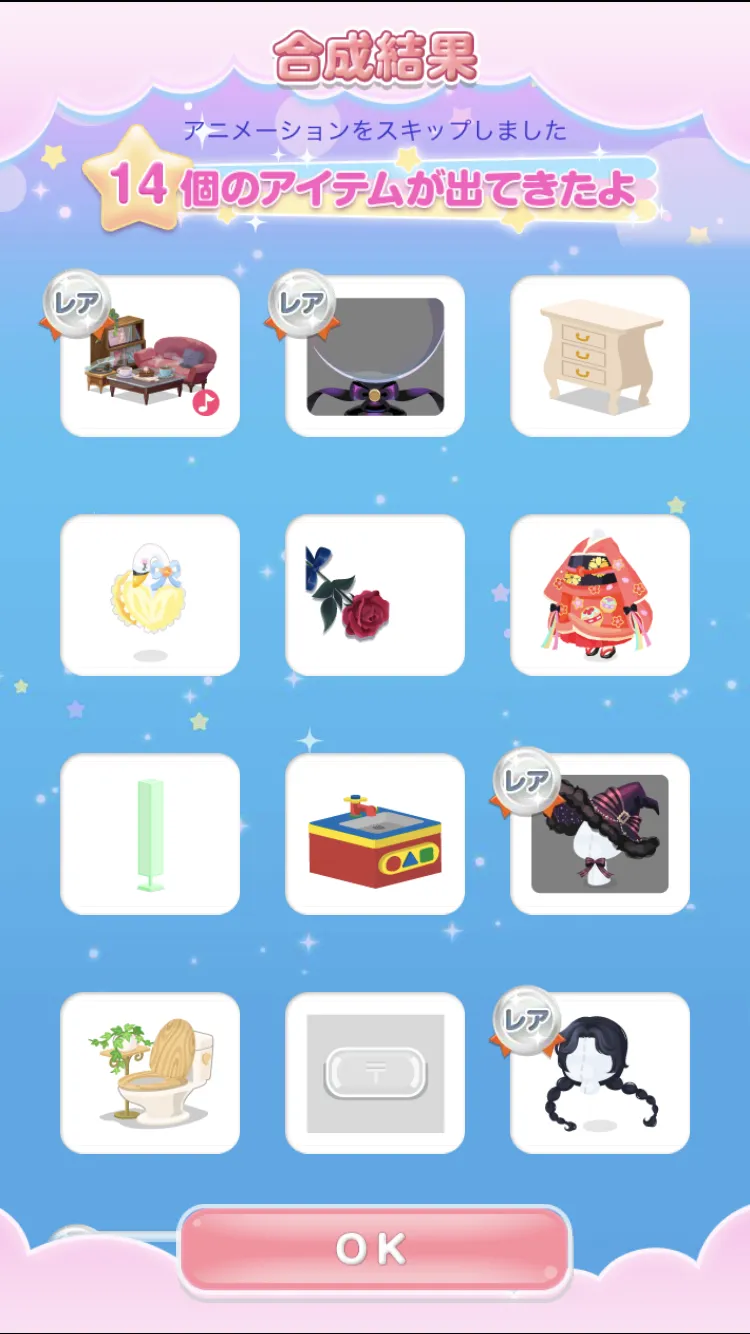Image resolution: width=750 pixels, height=1334 pixels.
Task: Select the red floral kimono outfit
Action: [600, 595]
